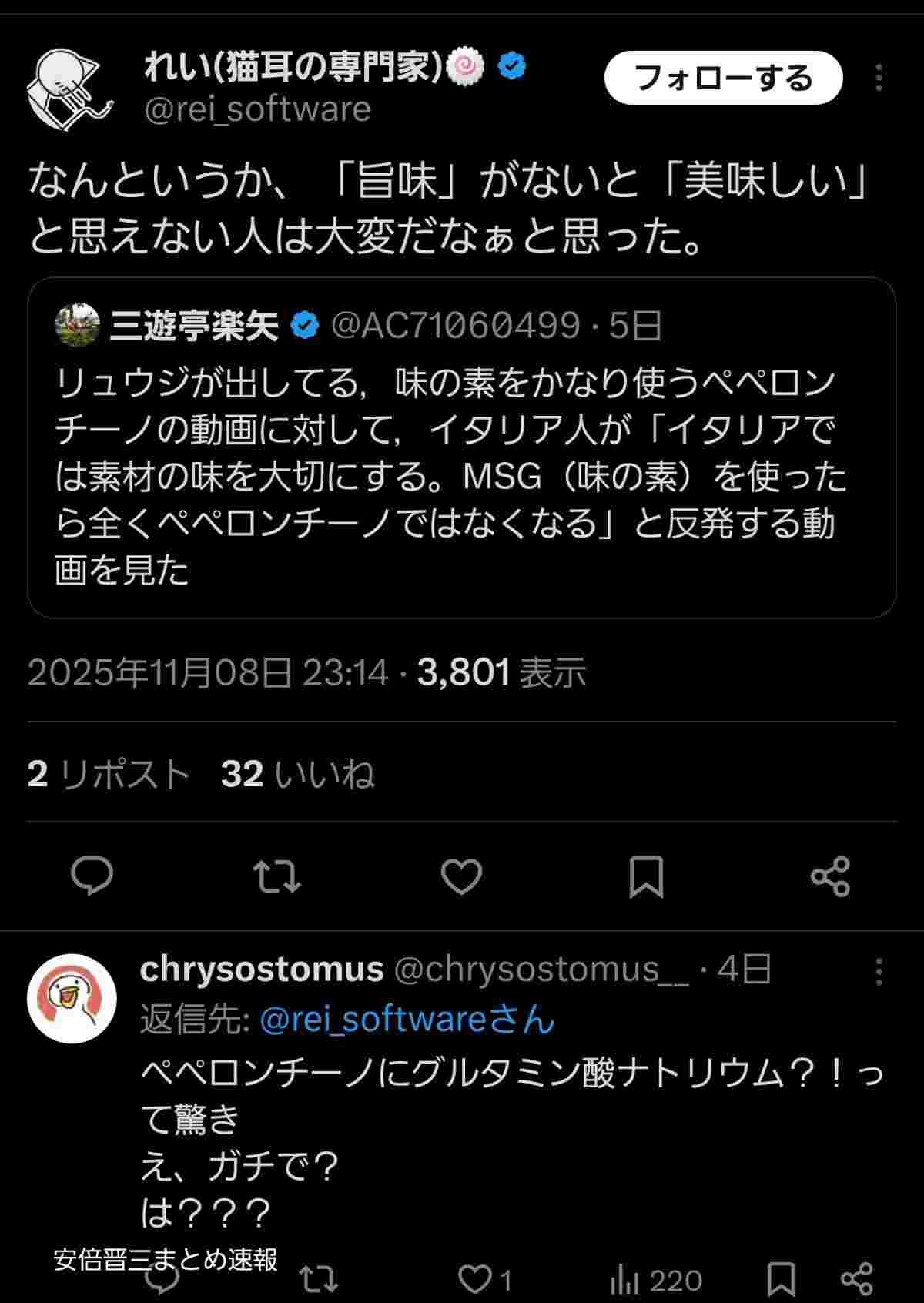View analytics for chrysostomus's reply

click(x=655, y=1280)
